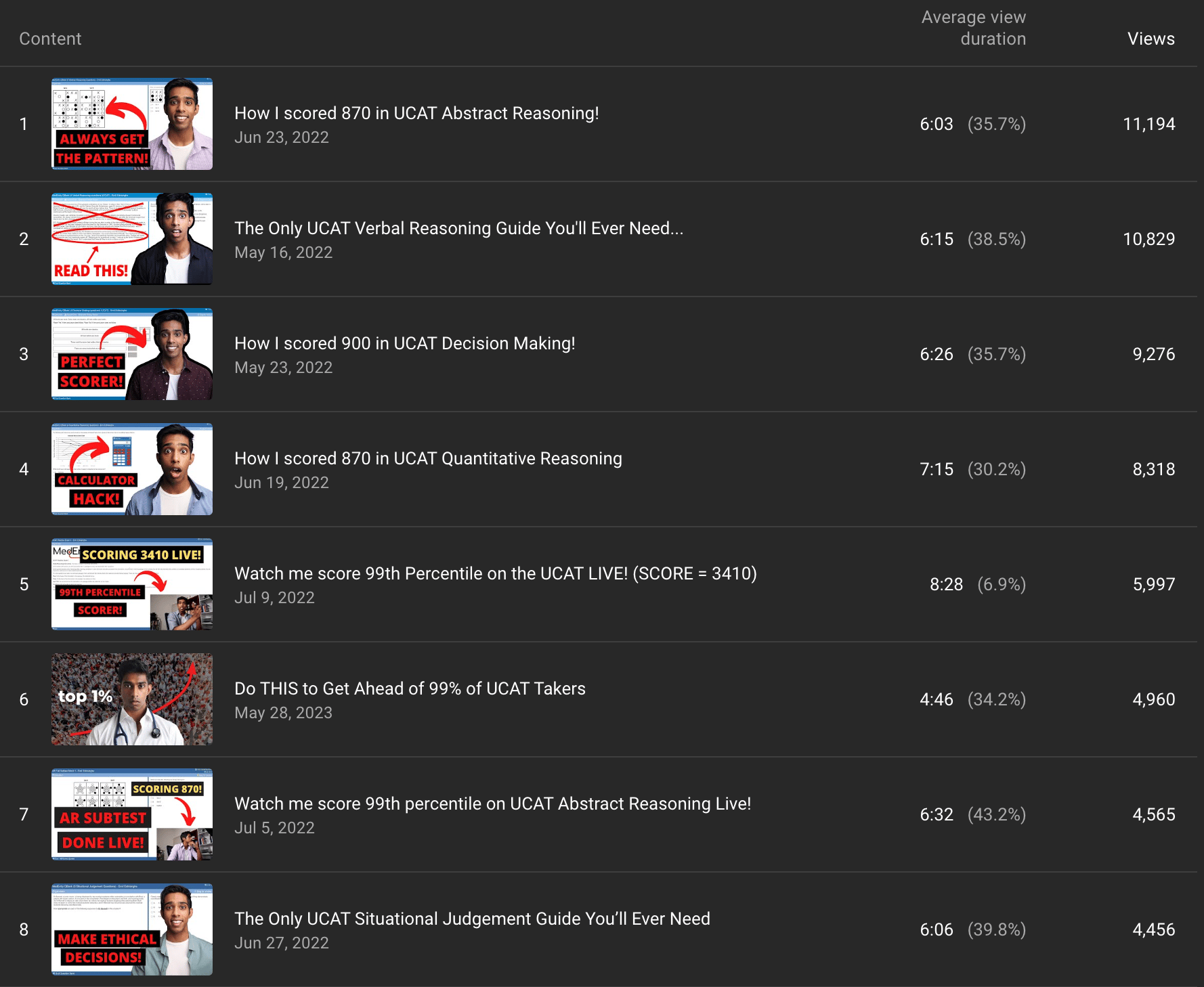Open 'The Only UCAT Situational Judgement Guide' video
The height and width of the screenshot is (987, 1204).
[x=471, y=919]
